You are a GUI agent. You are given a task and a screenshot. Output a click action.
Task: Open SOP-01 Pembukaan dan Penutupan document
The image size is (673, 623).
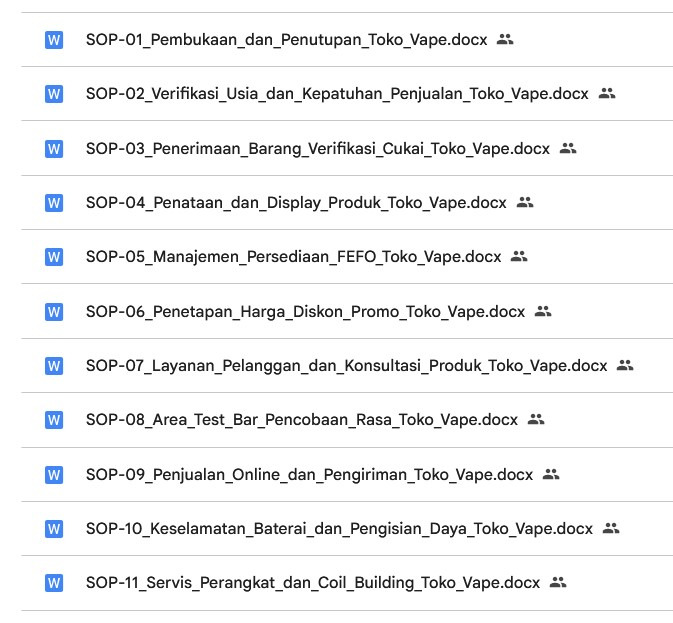coord(286,40)
